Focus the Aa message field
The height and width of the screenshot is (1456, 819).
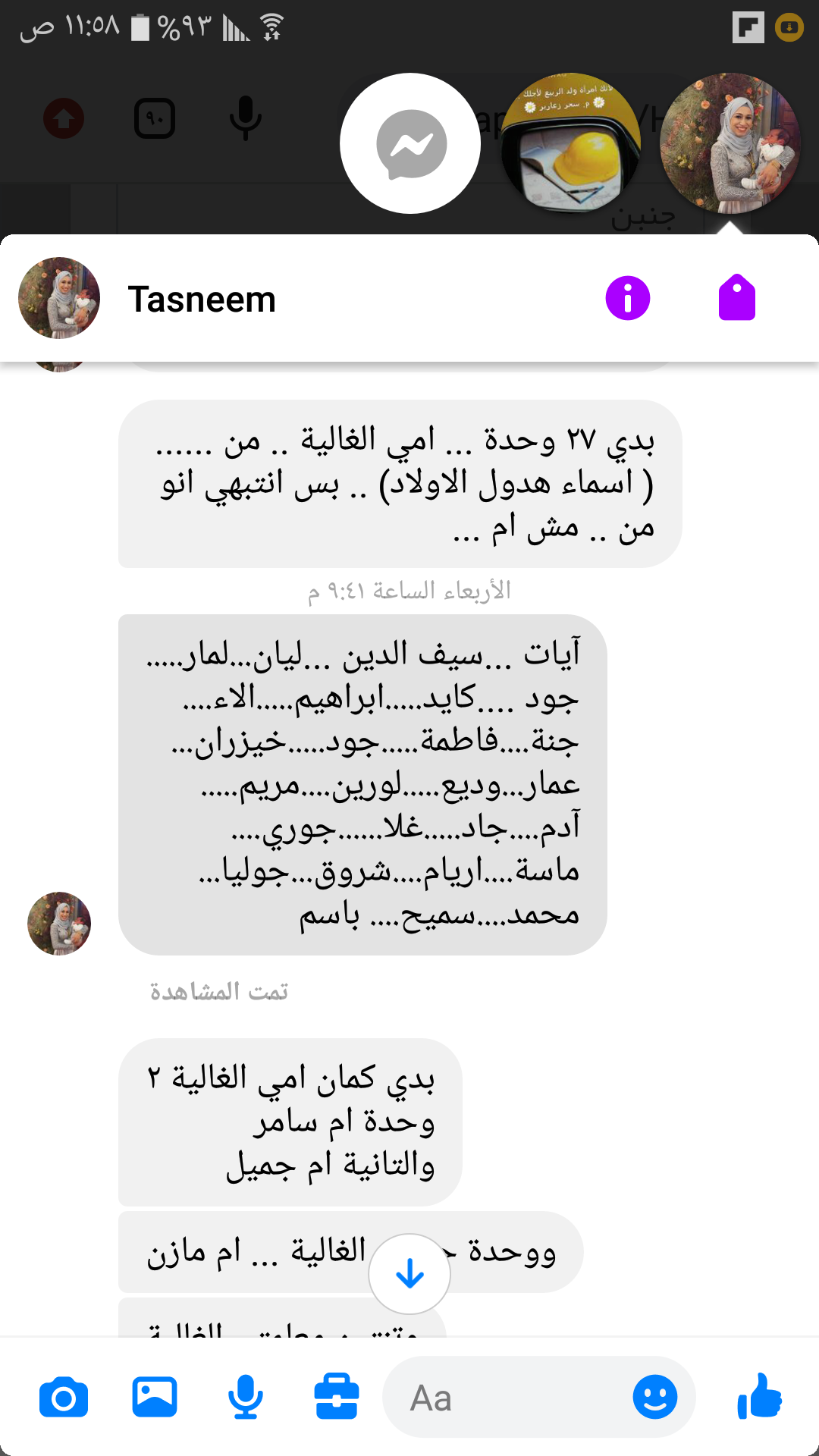pyautogui.click(x=508, y=1398)
